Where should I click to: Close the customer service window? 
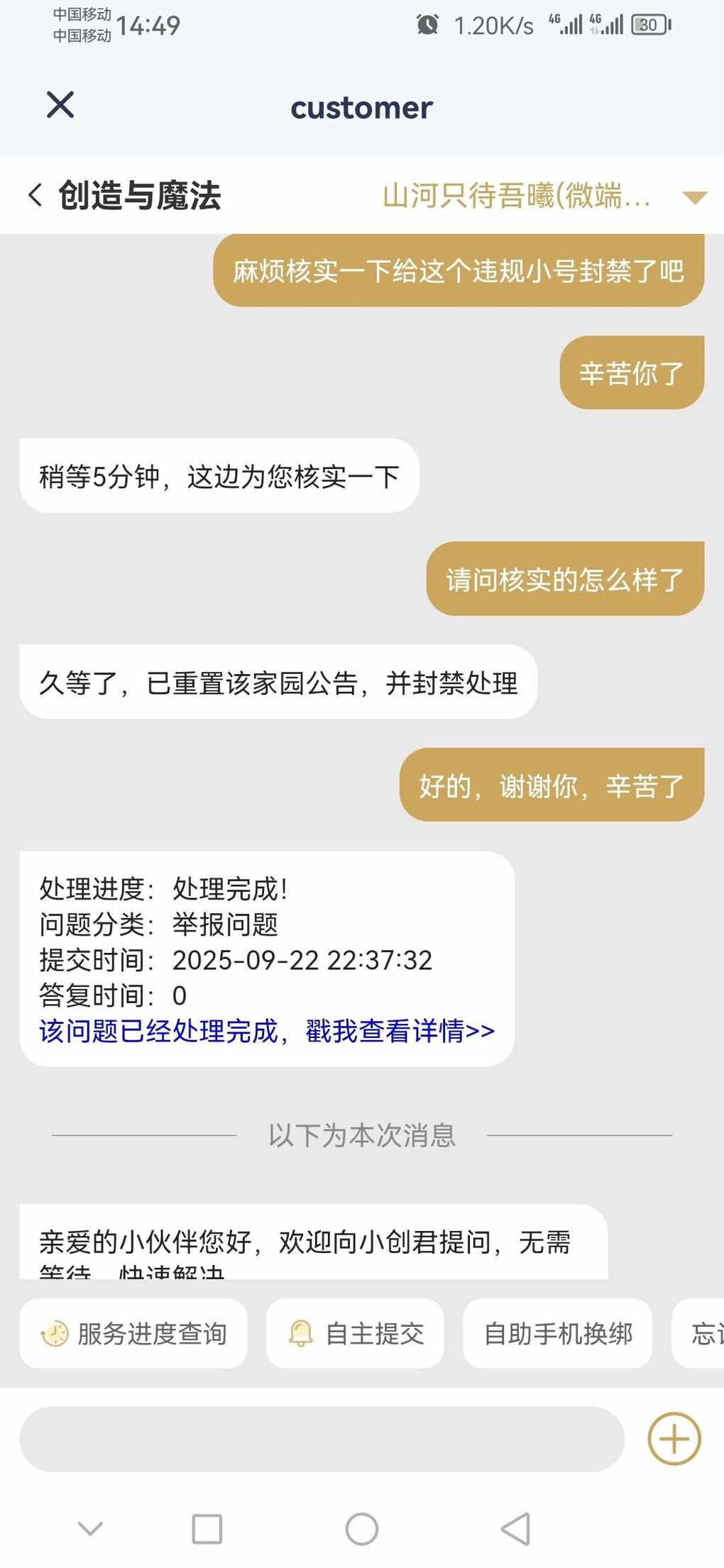60,105
